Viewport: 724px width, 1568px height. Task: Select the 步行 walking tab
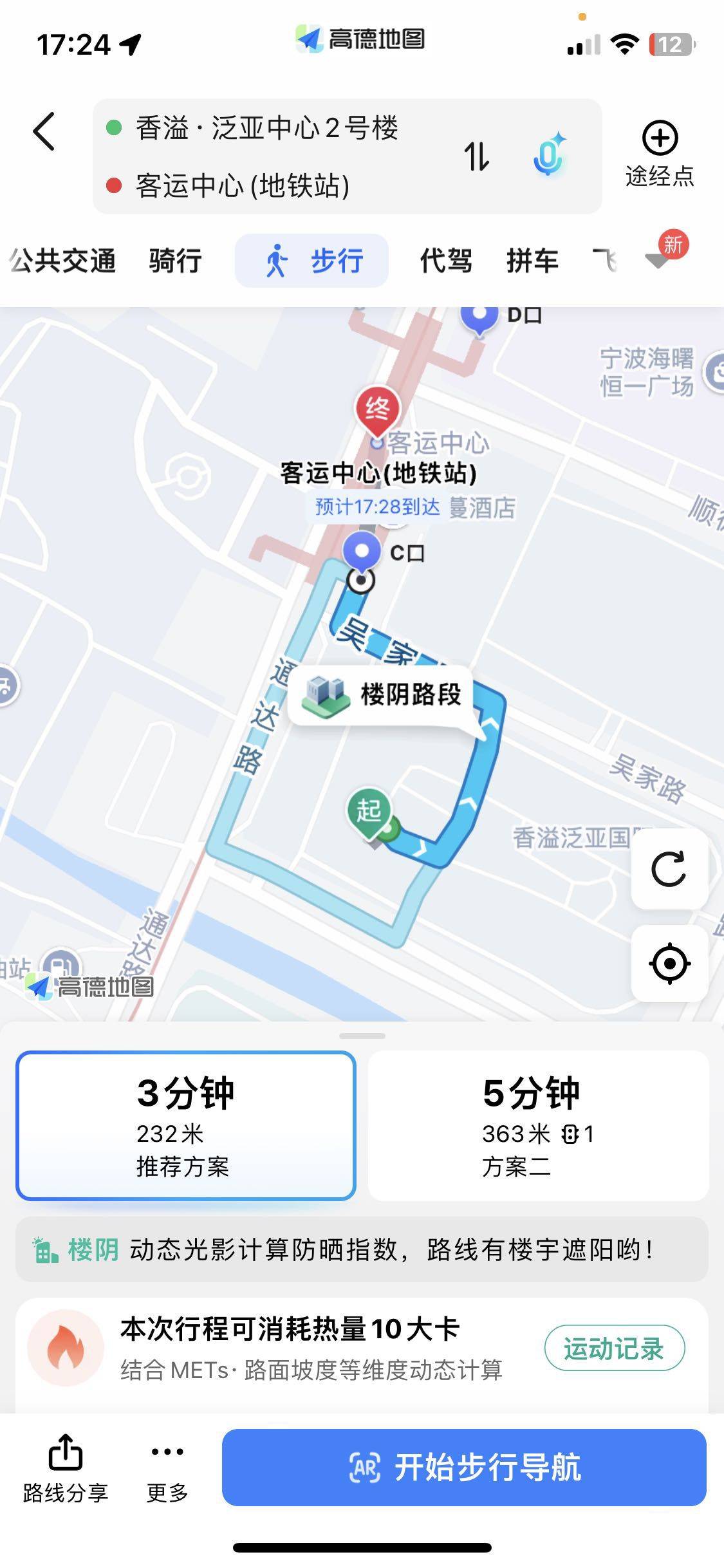[311, 261]
